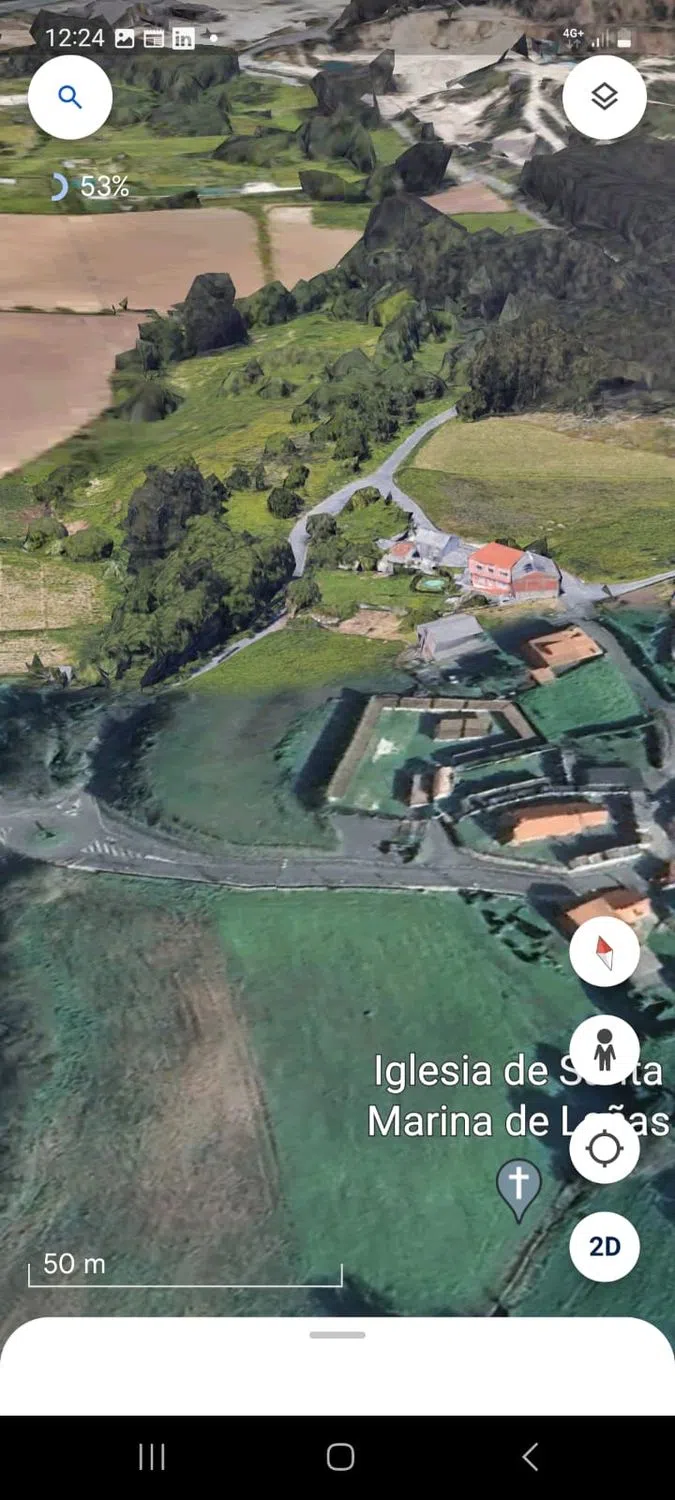Viewport: 675px width, 1500px height.
Task: Enter Street View with the pegman button
Action: click(604, 1050)
